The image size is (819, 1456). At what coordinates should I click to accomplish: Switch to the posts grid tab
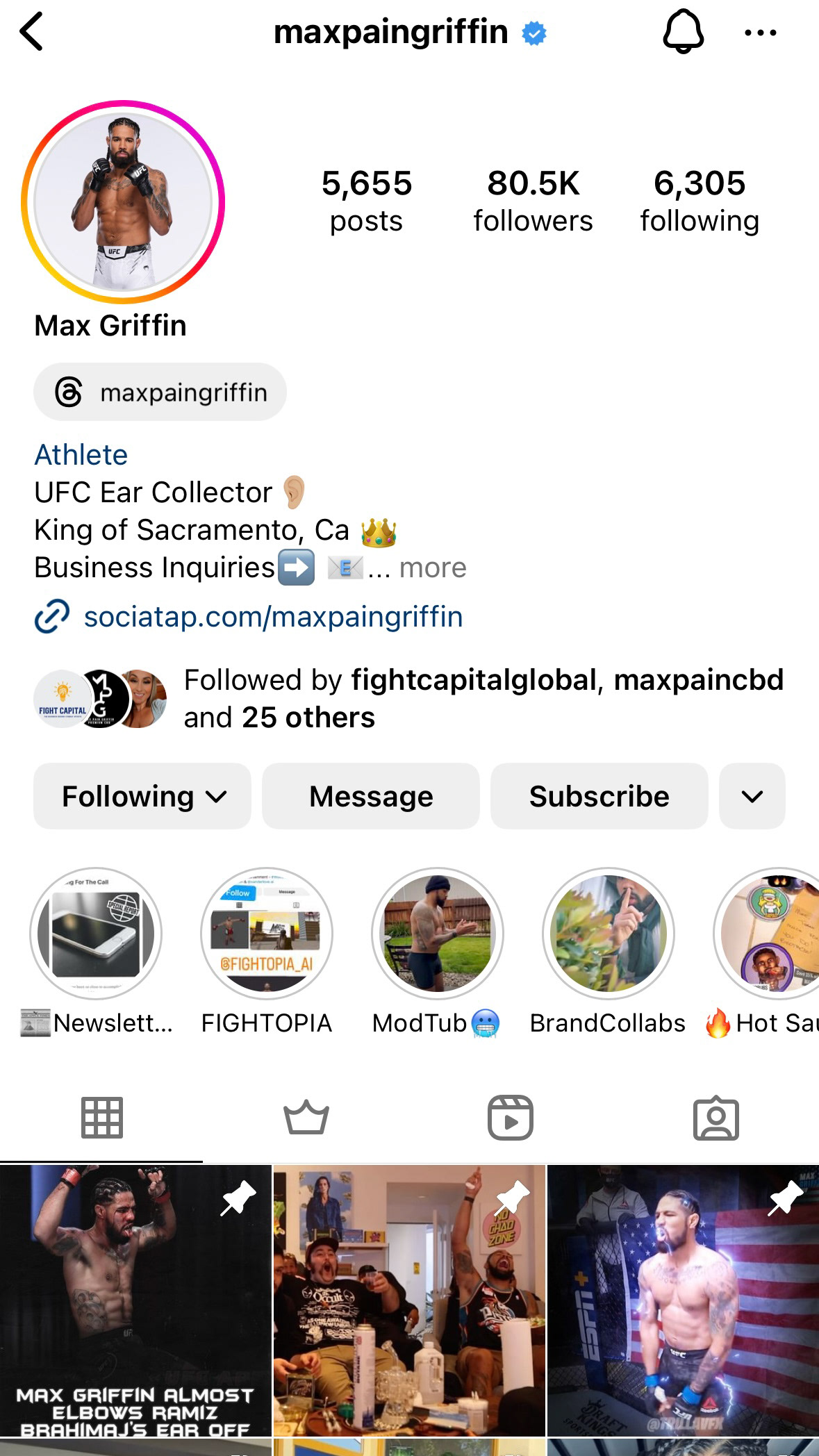[102, 1118]
